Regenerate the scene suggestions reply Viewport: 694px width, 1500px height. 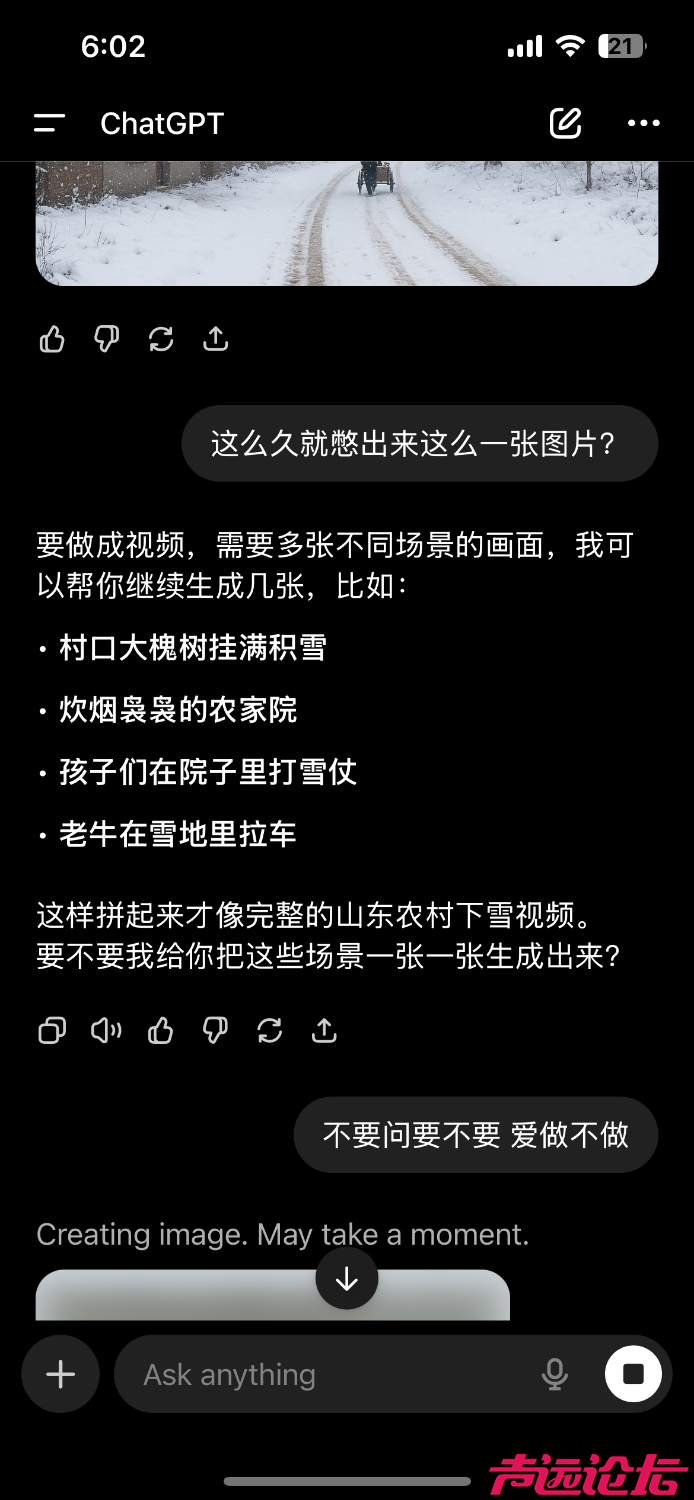coord(270,1030)
